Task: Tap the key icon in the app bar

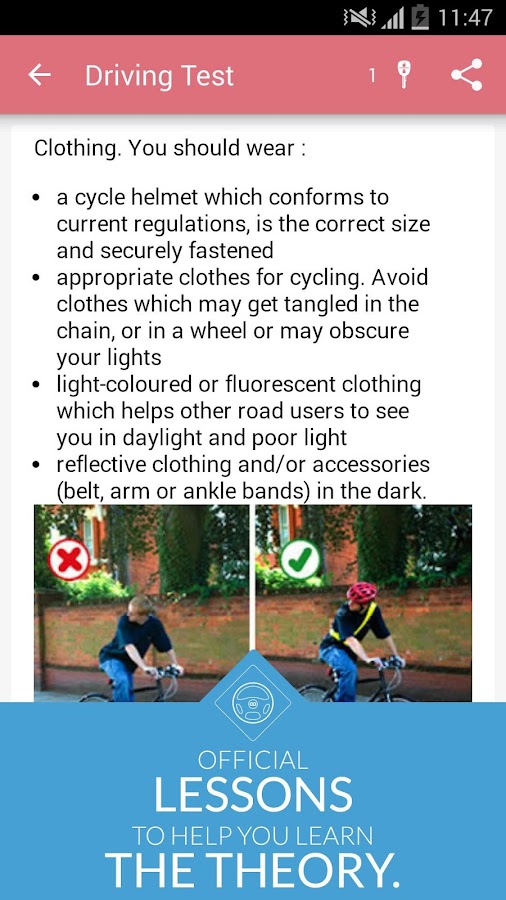Action: 404,75
